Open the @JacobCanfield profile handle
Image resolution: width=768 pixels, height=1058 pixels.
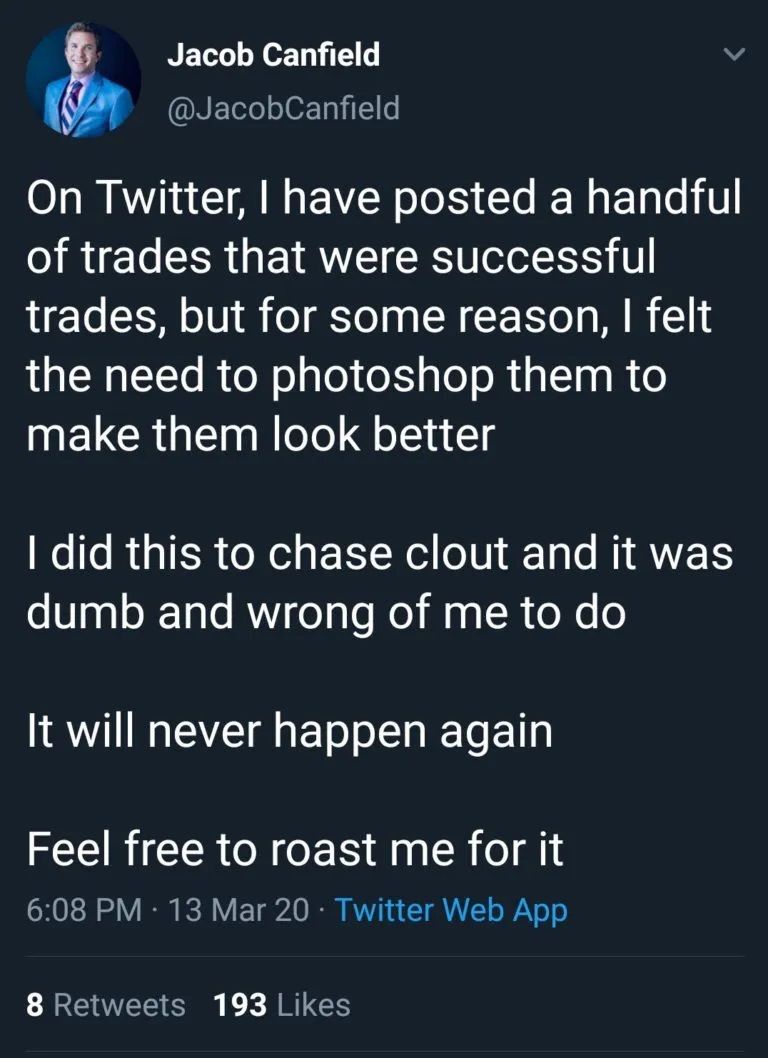pyautogui.click(x=283, y=106)
